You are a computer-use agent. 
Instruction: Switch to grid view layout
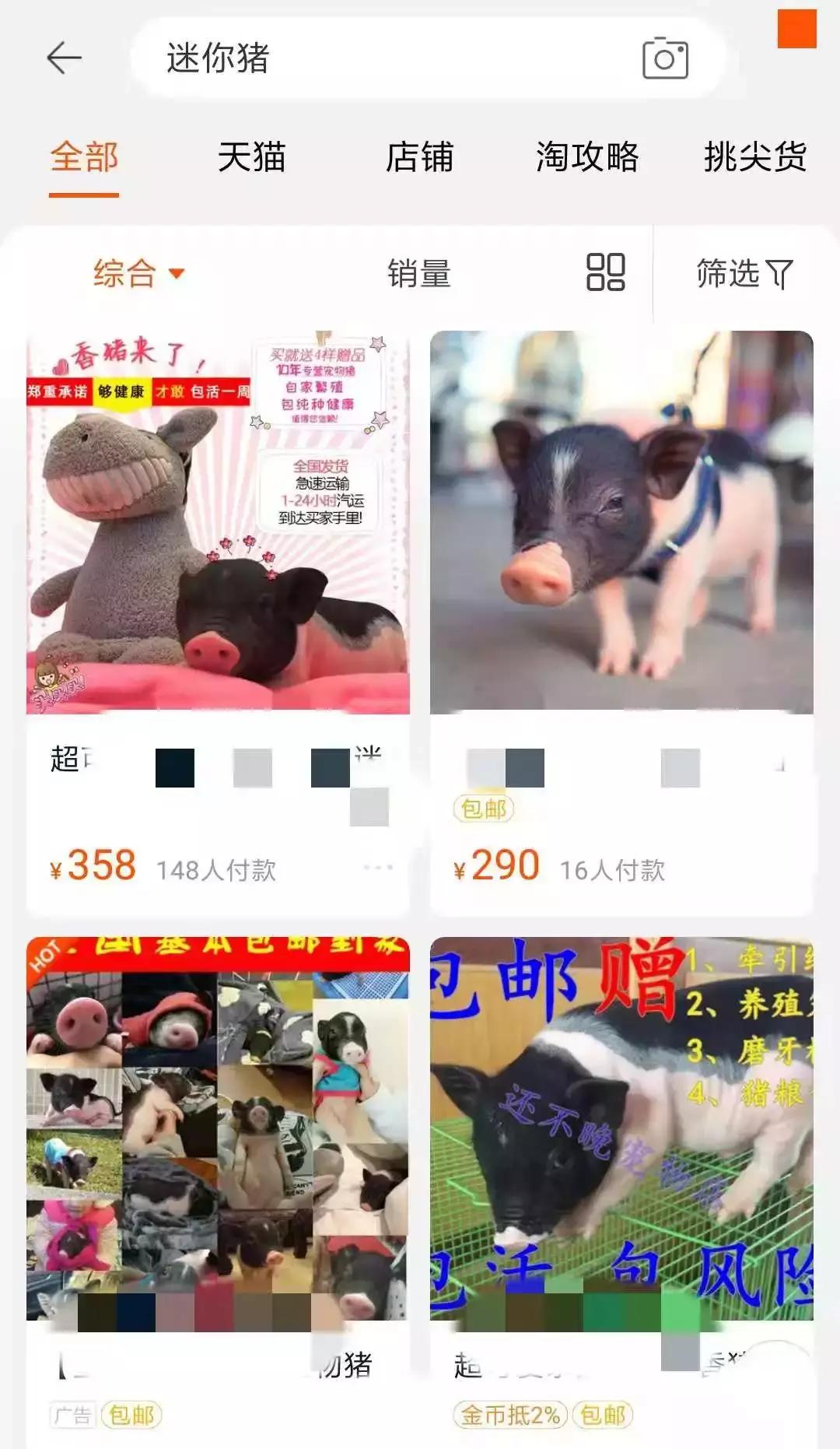(606, 274)
